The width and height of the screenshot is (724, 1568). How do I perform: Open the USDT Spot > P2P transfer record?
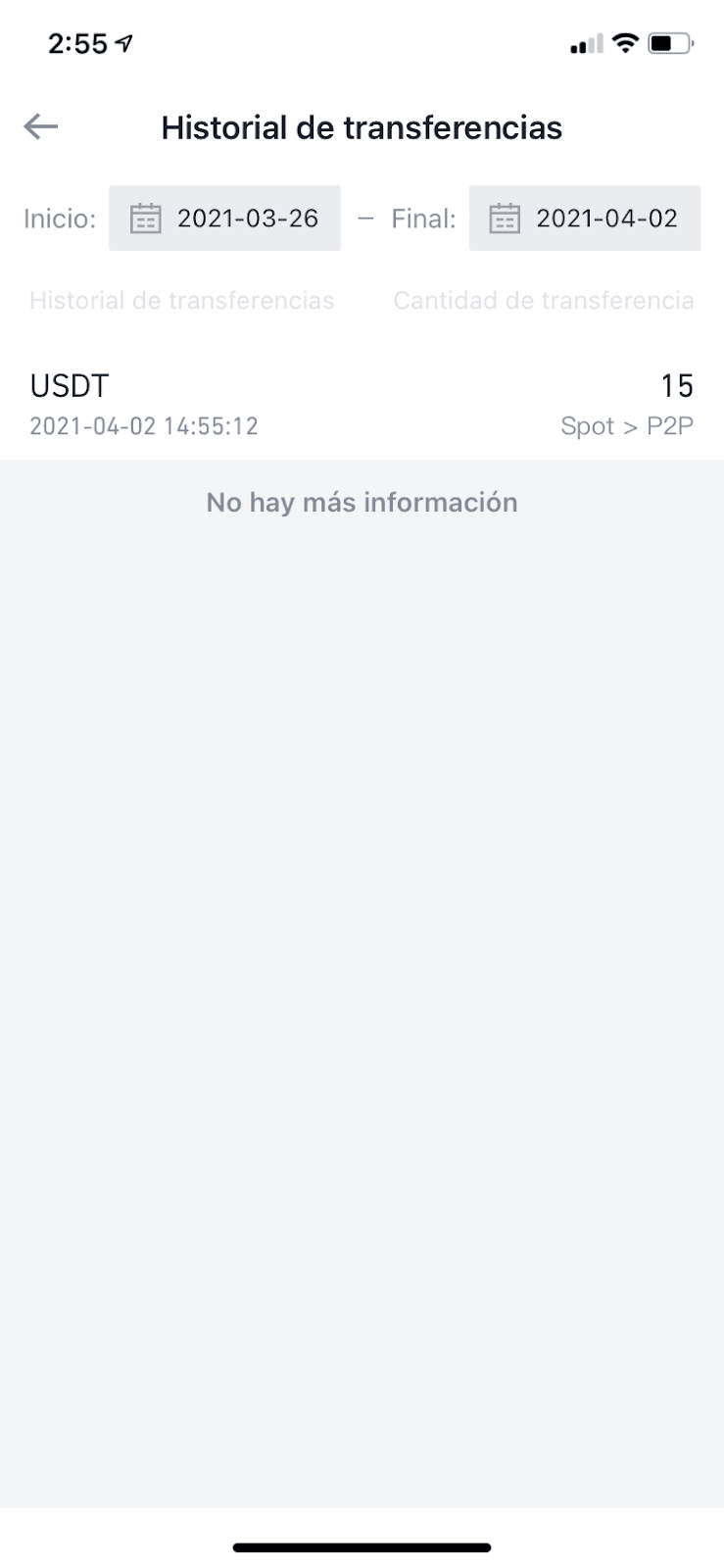point(362,404)
